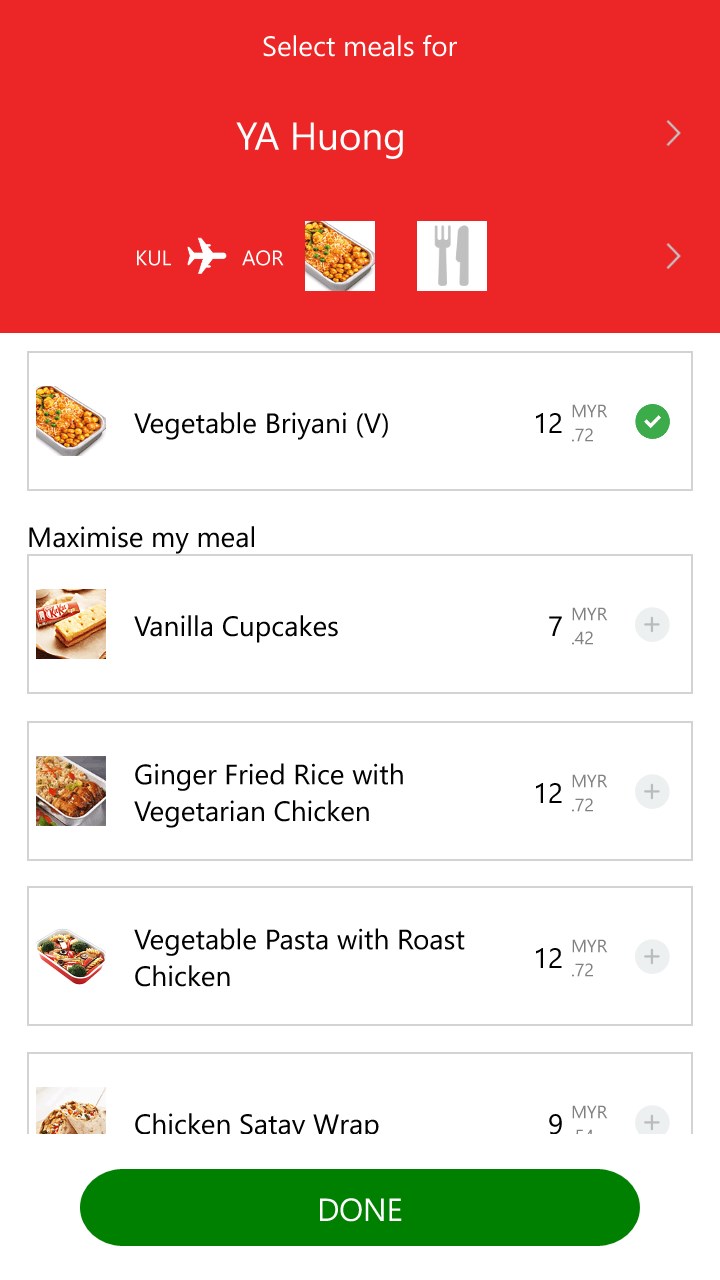720x1280 pixels.
Task: Expand the Chicken Satay Wrap plus option
Action: pyautogui.click(x=651, y=1122)
